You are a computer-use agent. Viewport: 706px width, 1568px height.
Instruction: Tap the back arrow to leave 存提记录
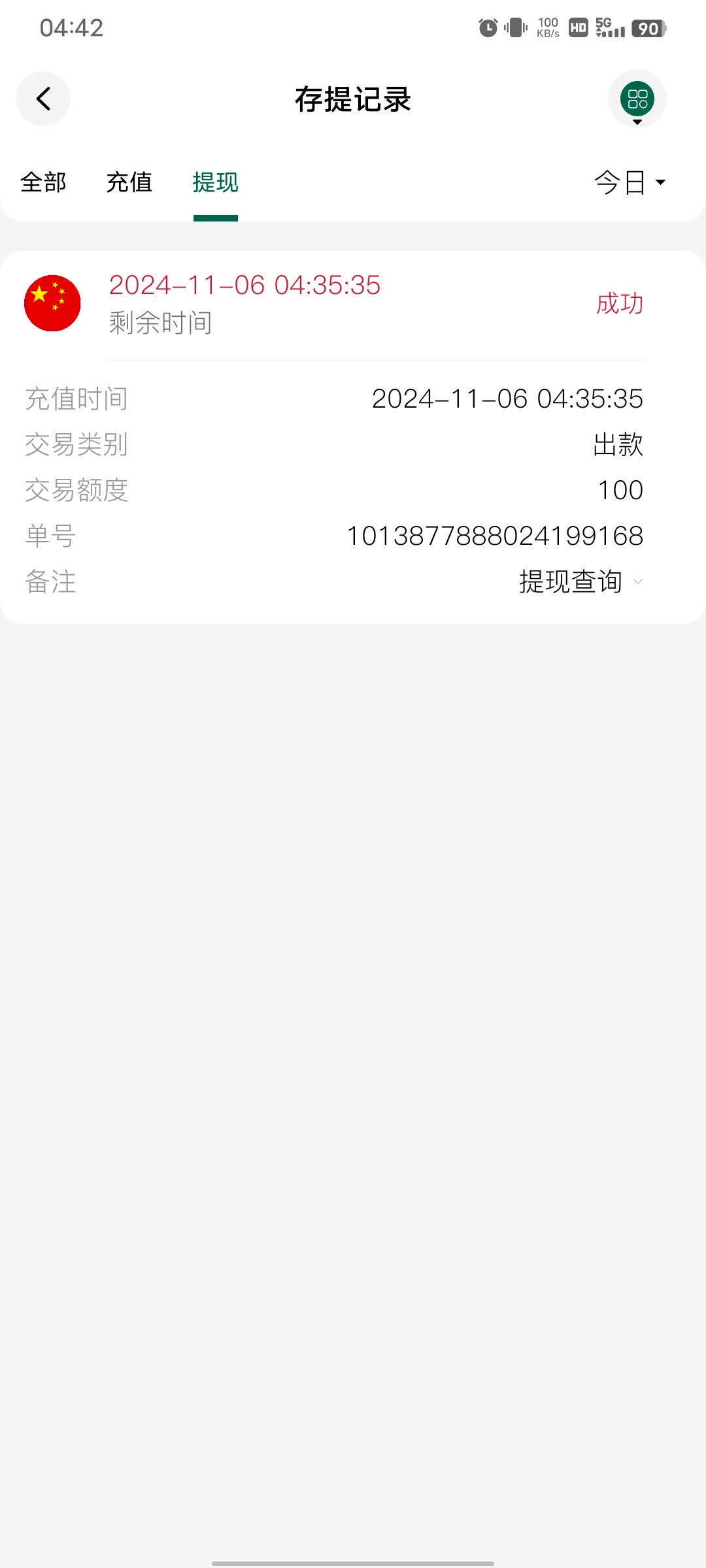[x=43, y=99]
